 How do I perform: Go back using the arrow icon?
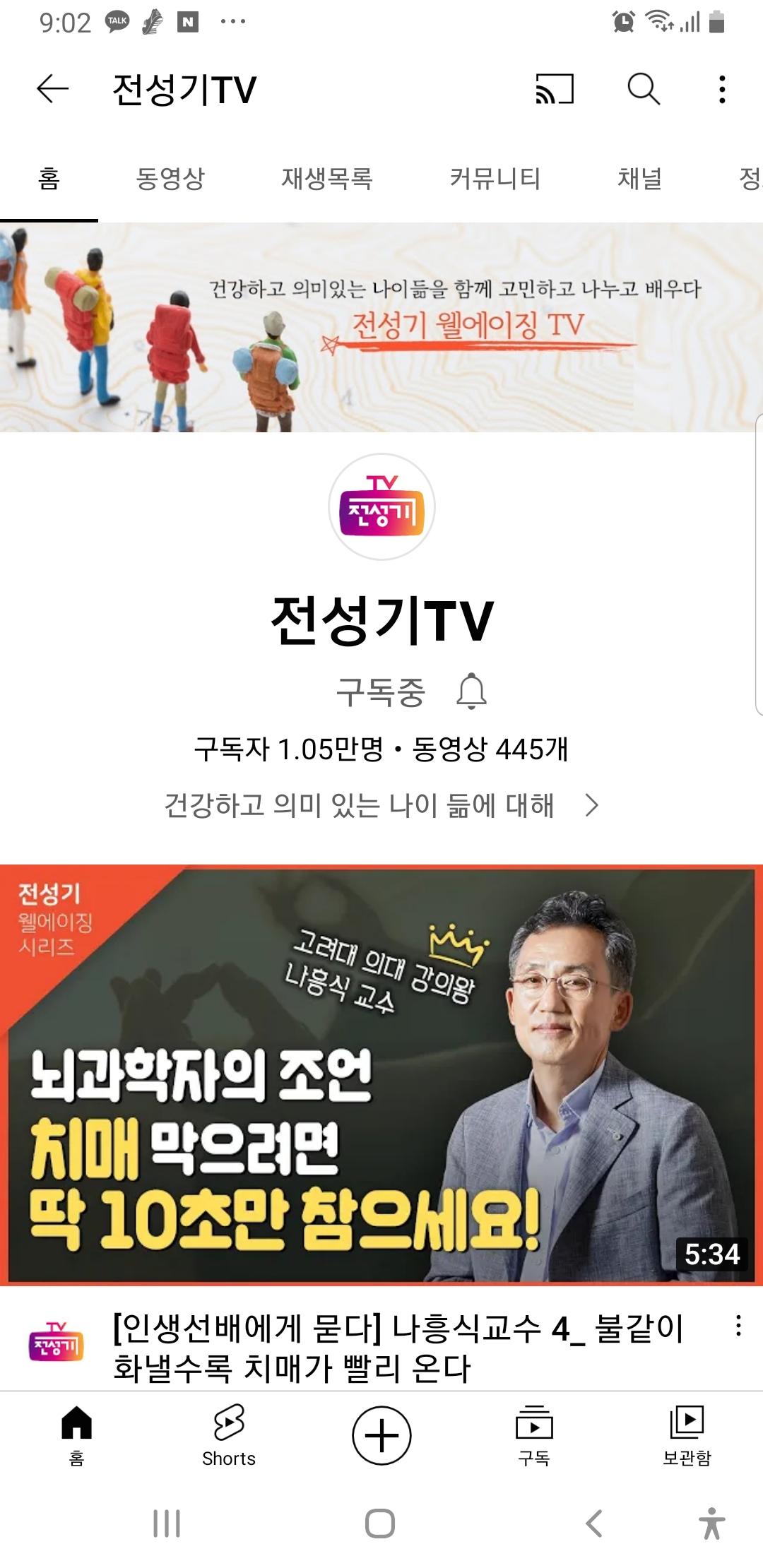(x=52, y=89)
